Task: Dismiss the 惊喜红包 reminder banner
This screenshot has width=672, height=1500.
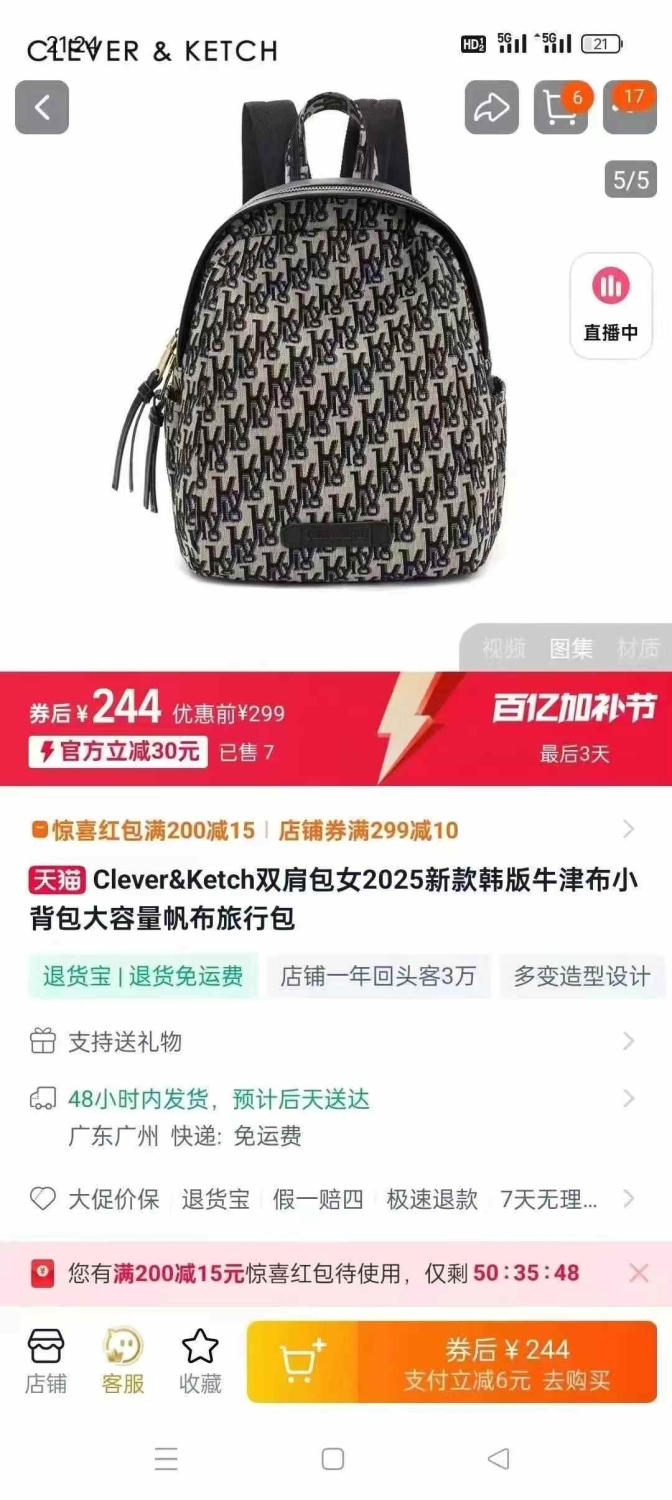Action: [x=639, y=1273]
